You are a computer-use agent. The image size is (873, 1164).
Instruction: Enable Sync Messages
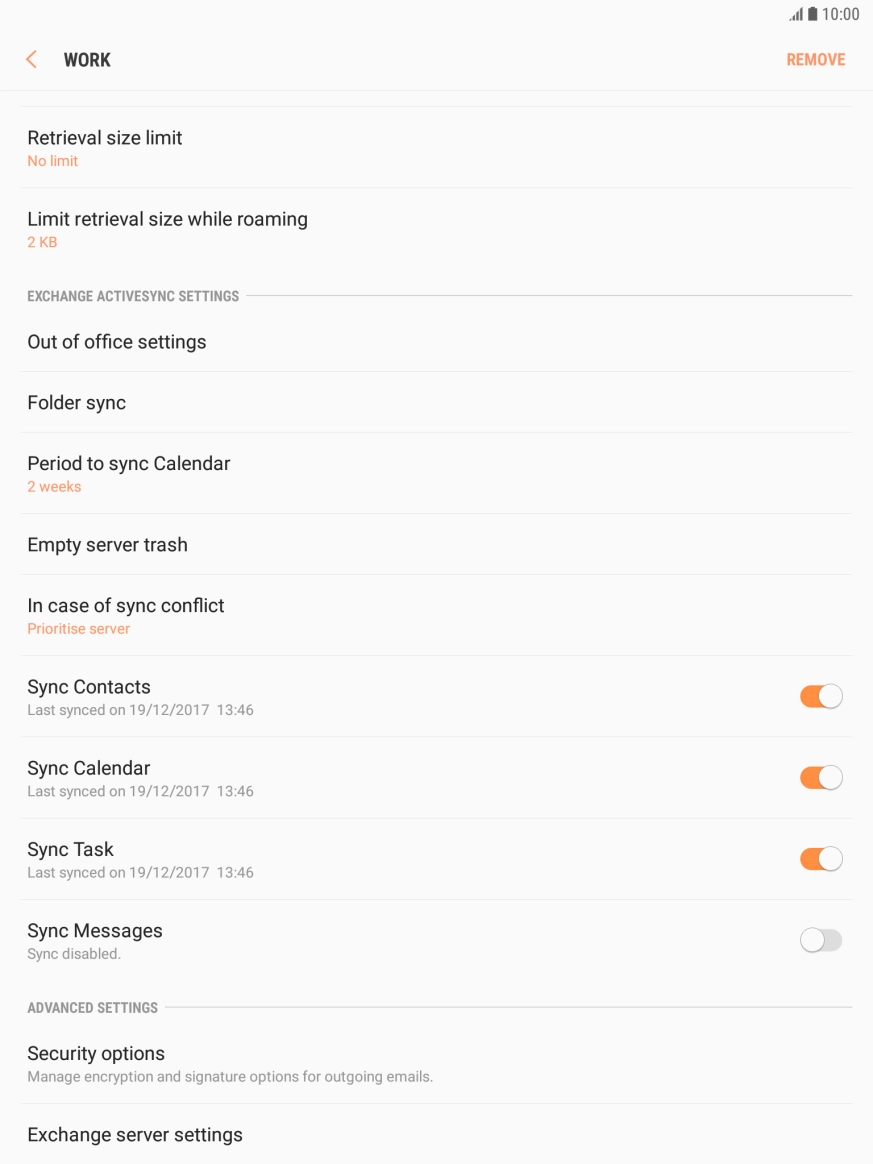(x=820, y=940)
